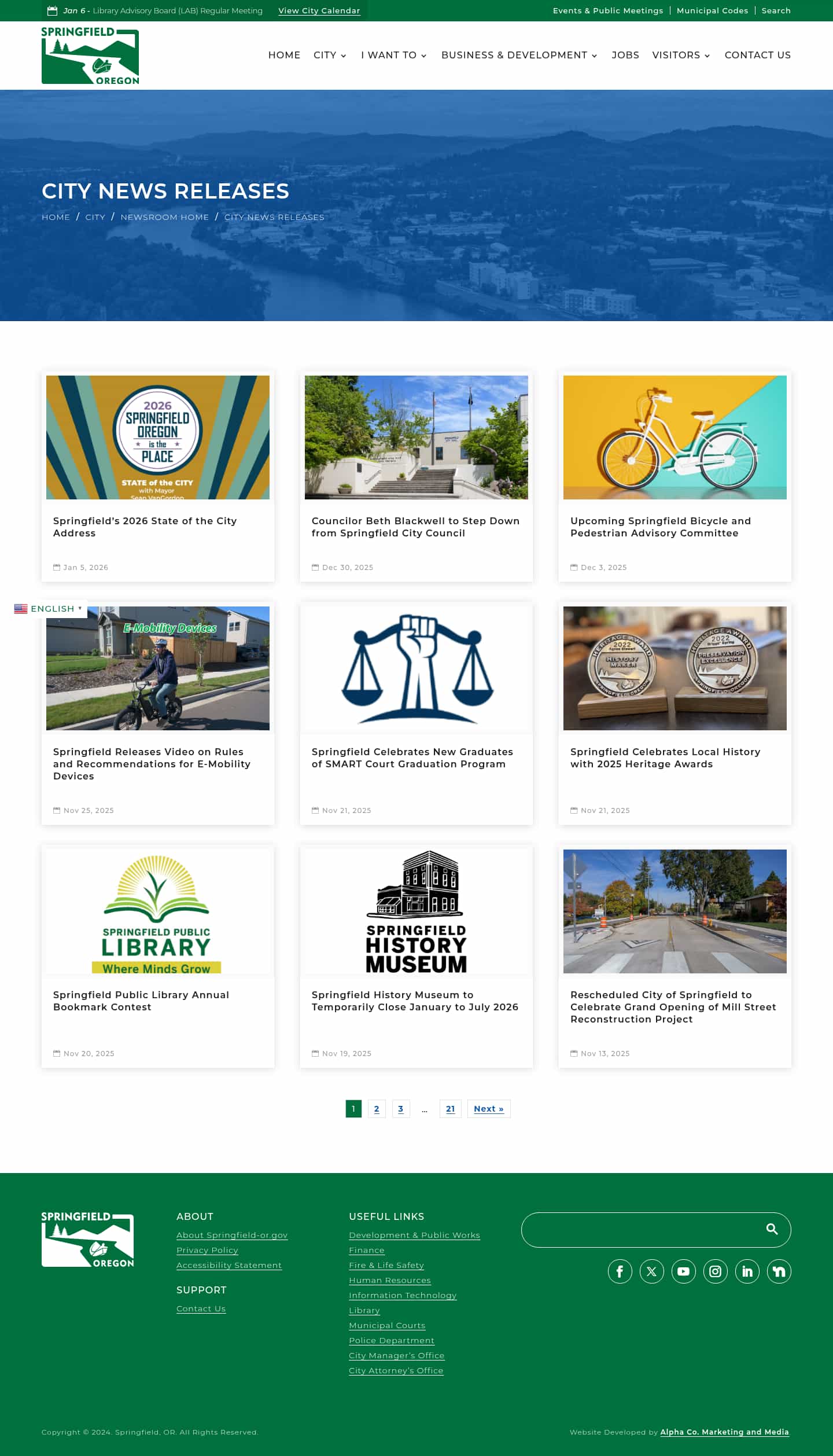
Task: Click the Instagram icon in the footer
Action: coord(716,1271)
